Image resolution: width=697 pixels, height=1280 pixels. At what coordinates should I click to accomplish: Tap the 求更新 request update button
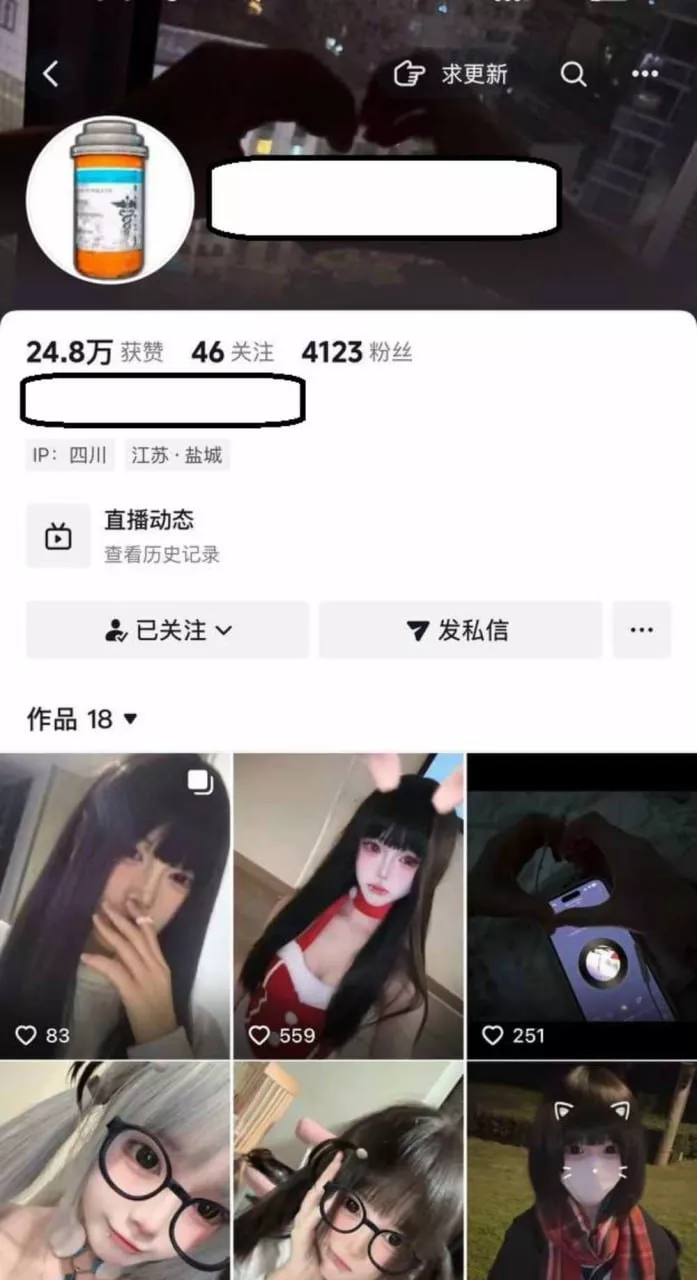452,74
